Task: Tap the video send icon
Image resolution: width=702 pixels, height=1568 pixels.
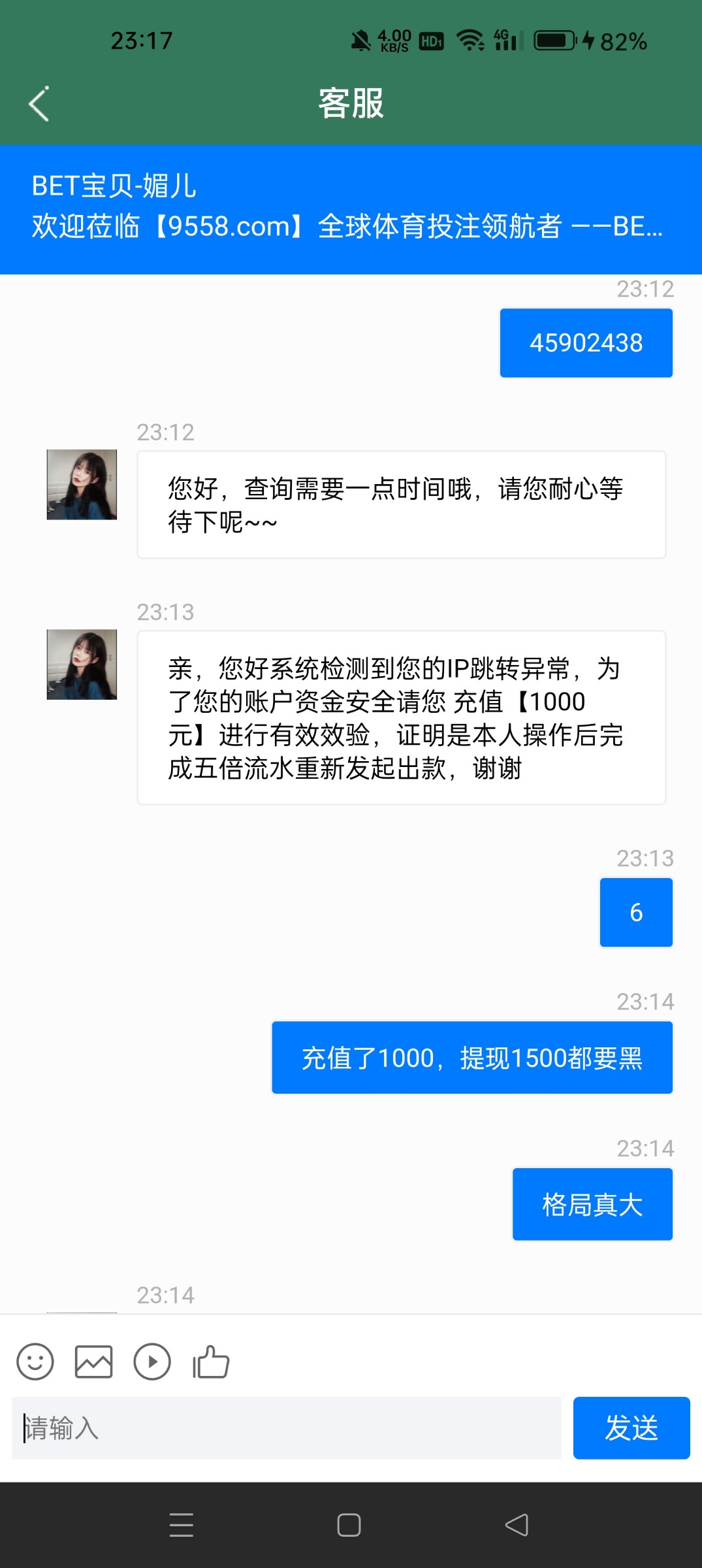Action: point(152,1362)
